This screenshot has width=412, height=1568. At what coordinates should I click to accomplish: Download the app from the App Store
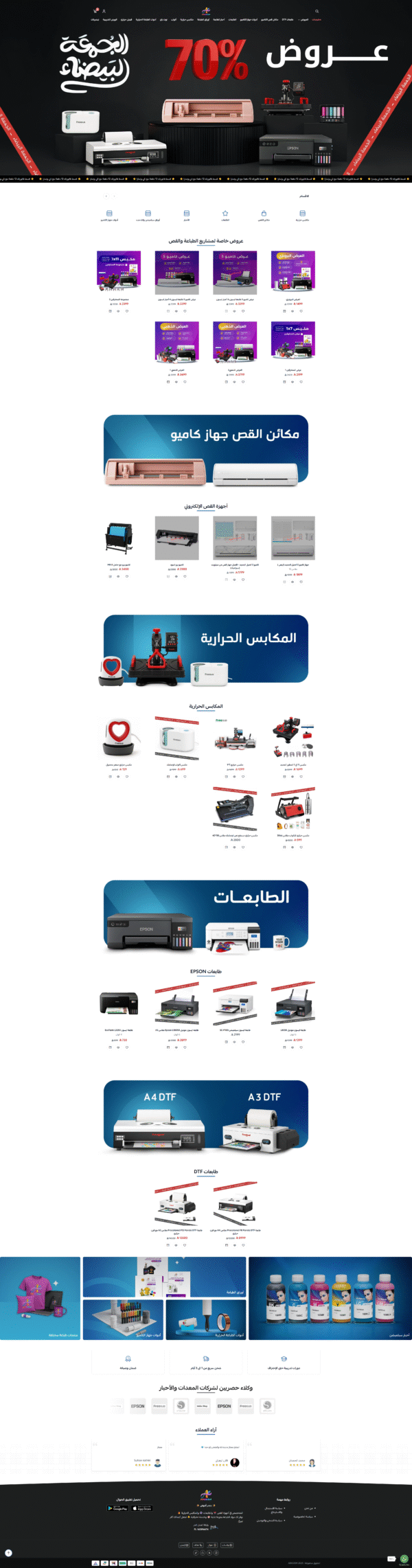click(142, 1508)
